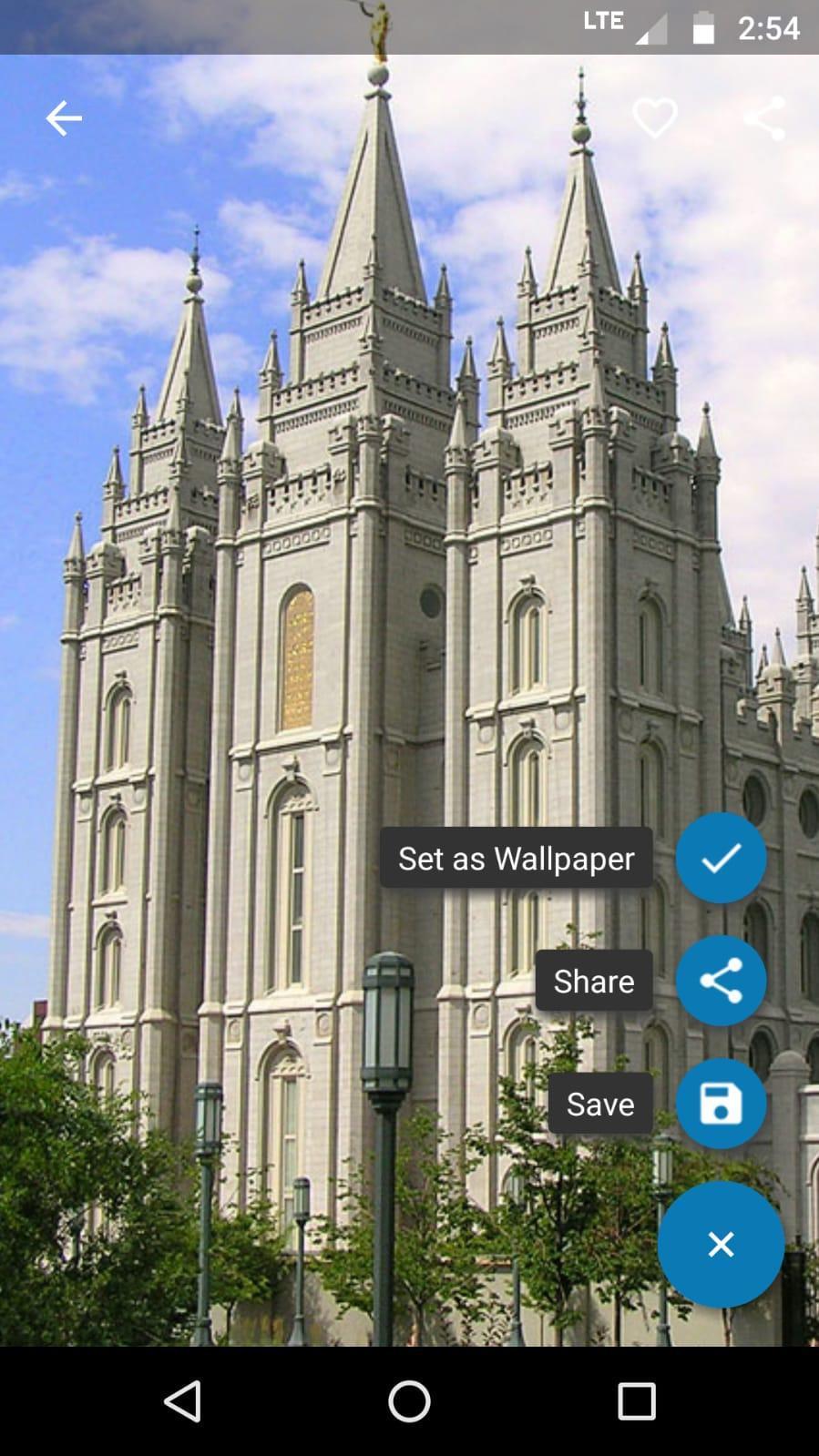Open sharing via the top-right share icon
This screenshot has width=819, height=1456.
click(764, 117)
